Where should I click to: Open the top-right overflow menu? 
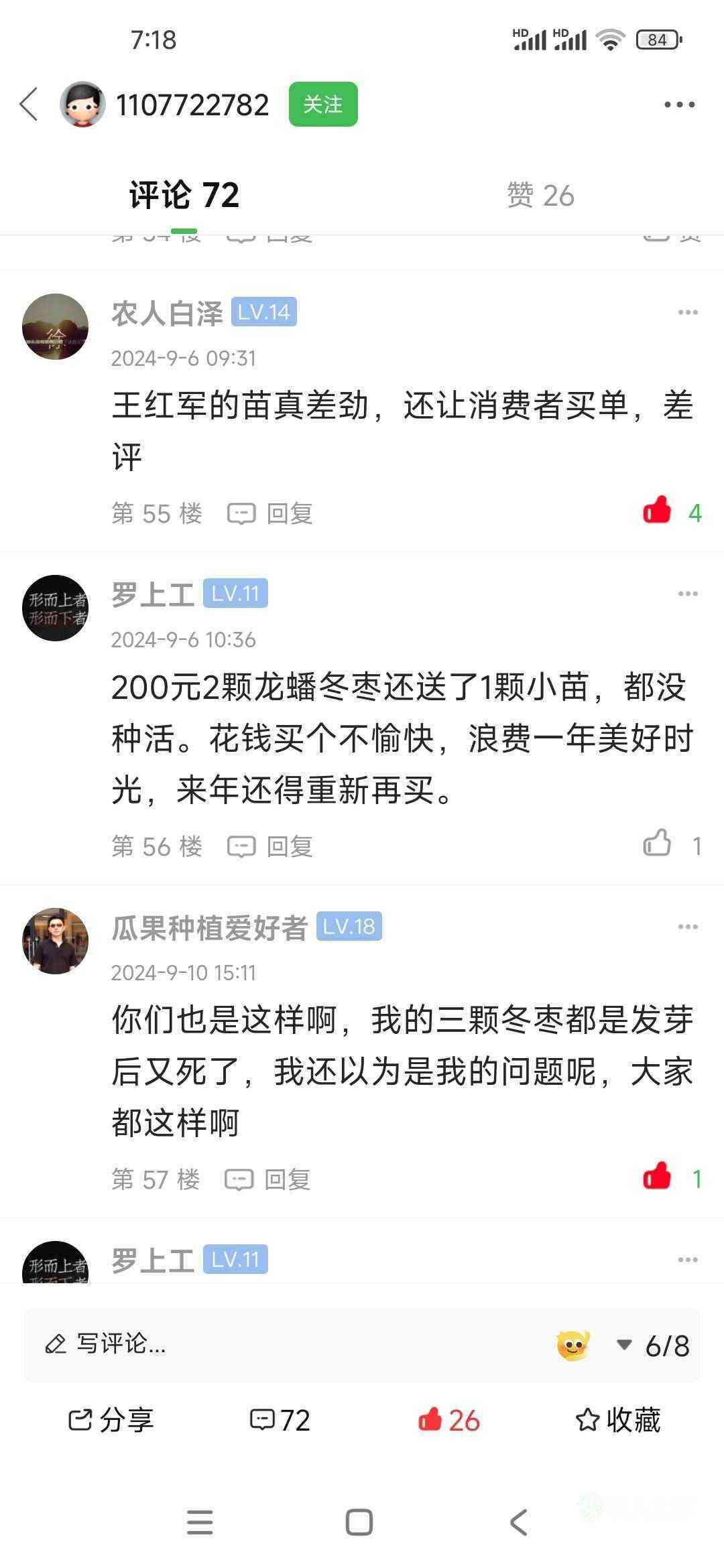678,105
